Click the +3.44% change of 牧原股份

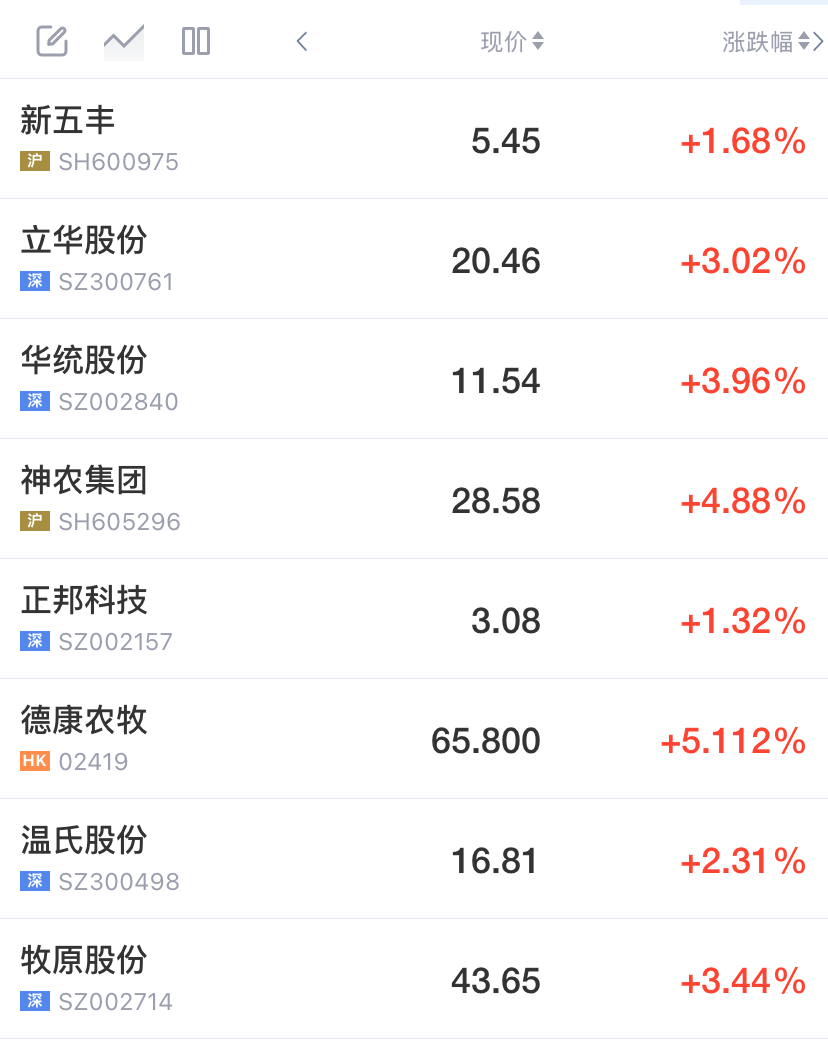coord(742,981)
